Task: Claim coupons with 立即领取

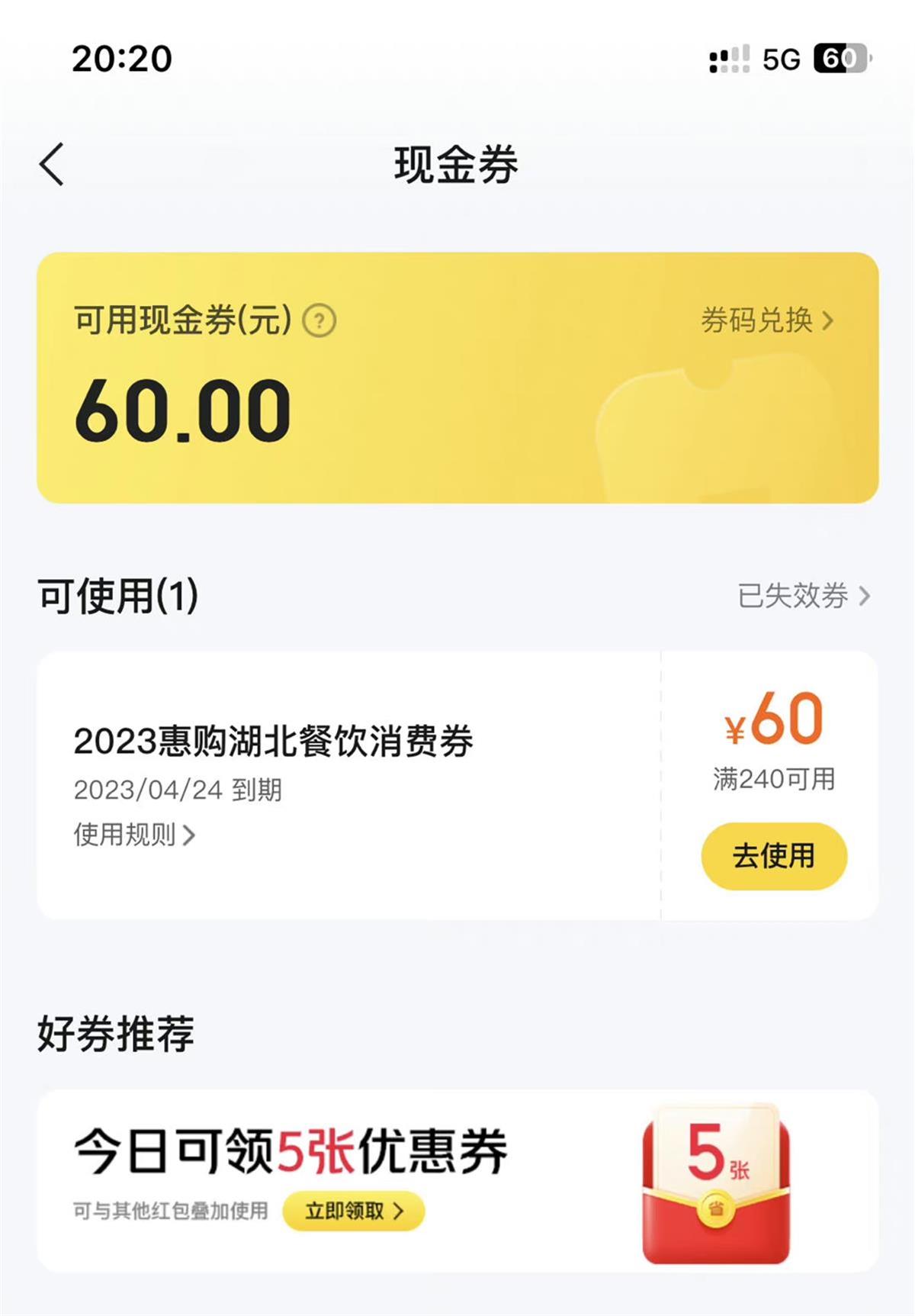Action: (x=354, y=1211)
